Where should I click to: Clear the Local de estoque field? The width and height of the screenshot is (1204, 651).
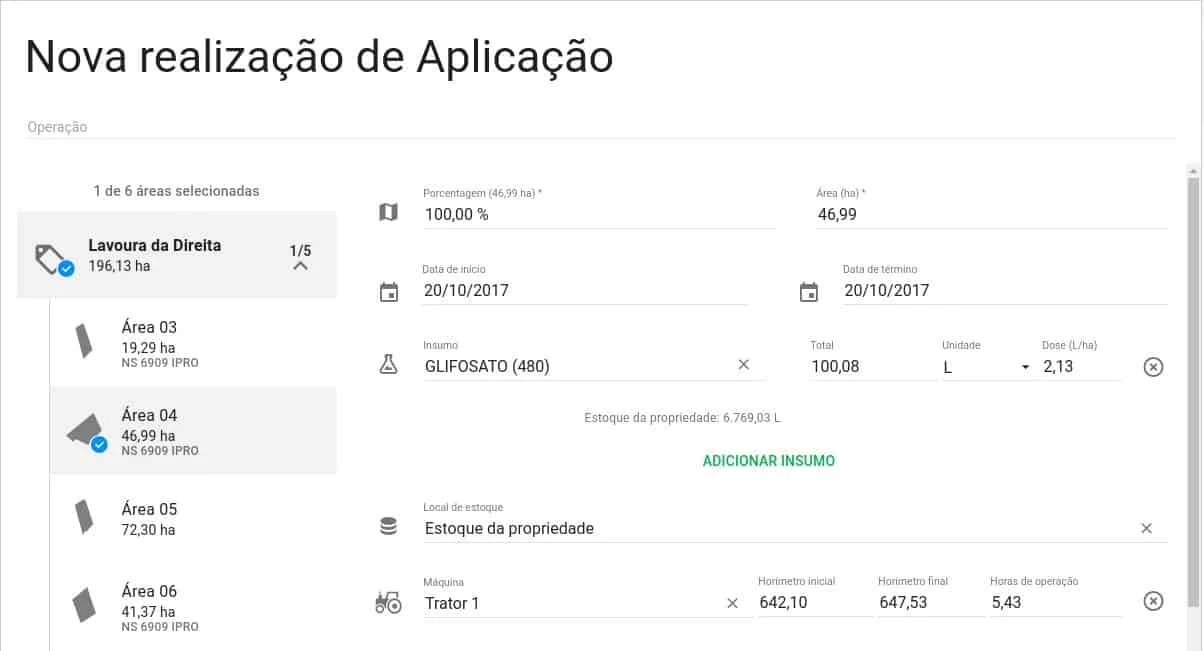tap(1146, 528)
